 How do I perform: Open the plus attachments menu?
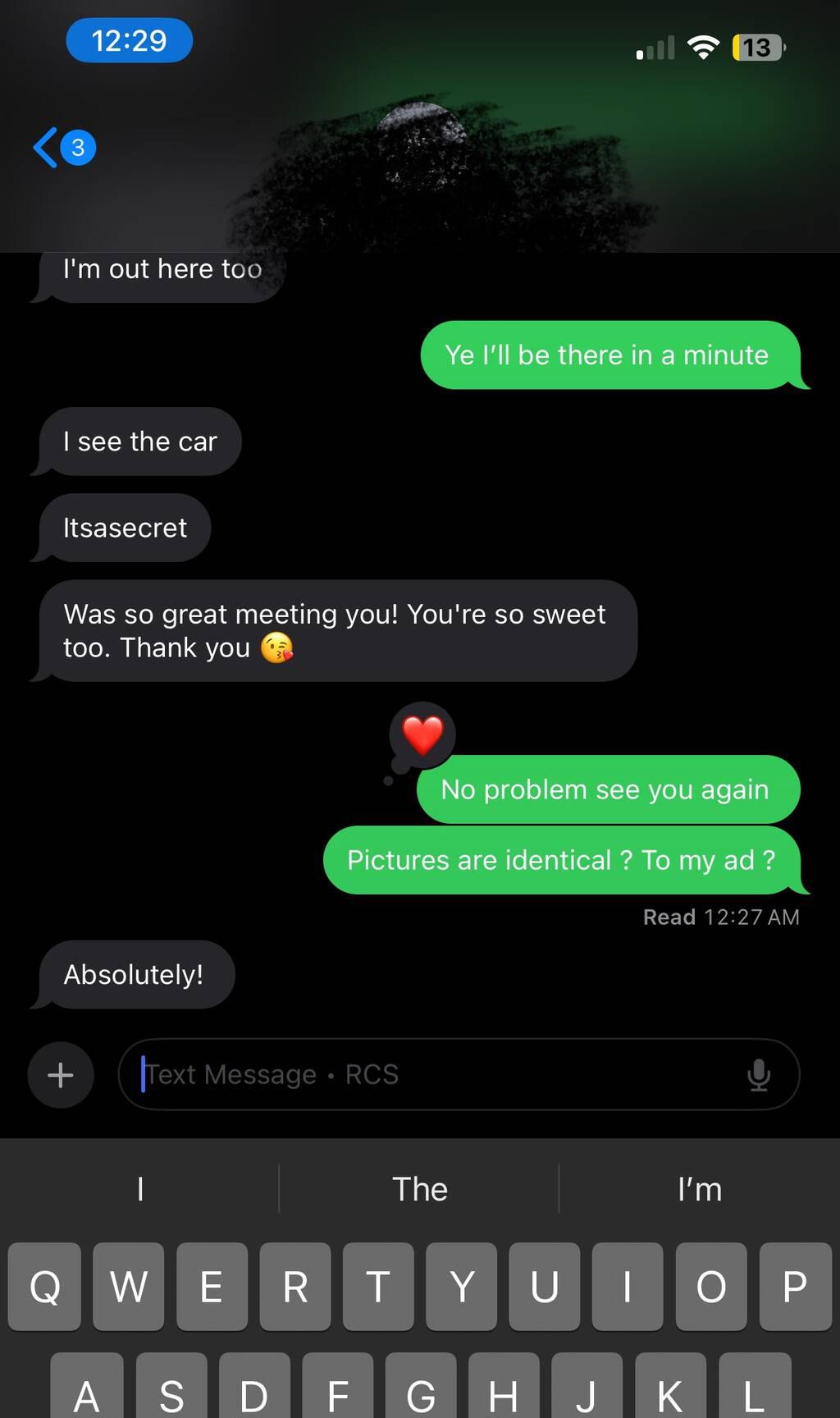pos(61,1074)
